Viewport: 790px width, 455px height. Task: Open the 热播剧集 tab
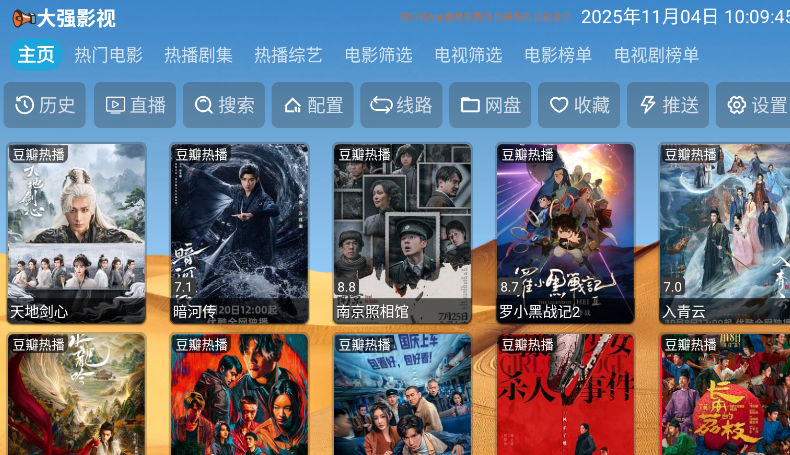(198, 55)
